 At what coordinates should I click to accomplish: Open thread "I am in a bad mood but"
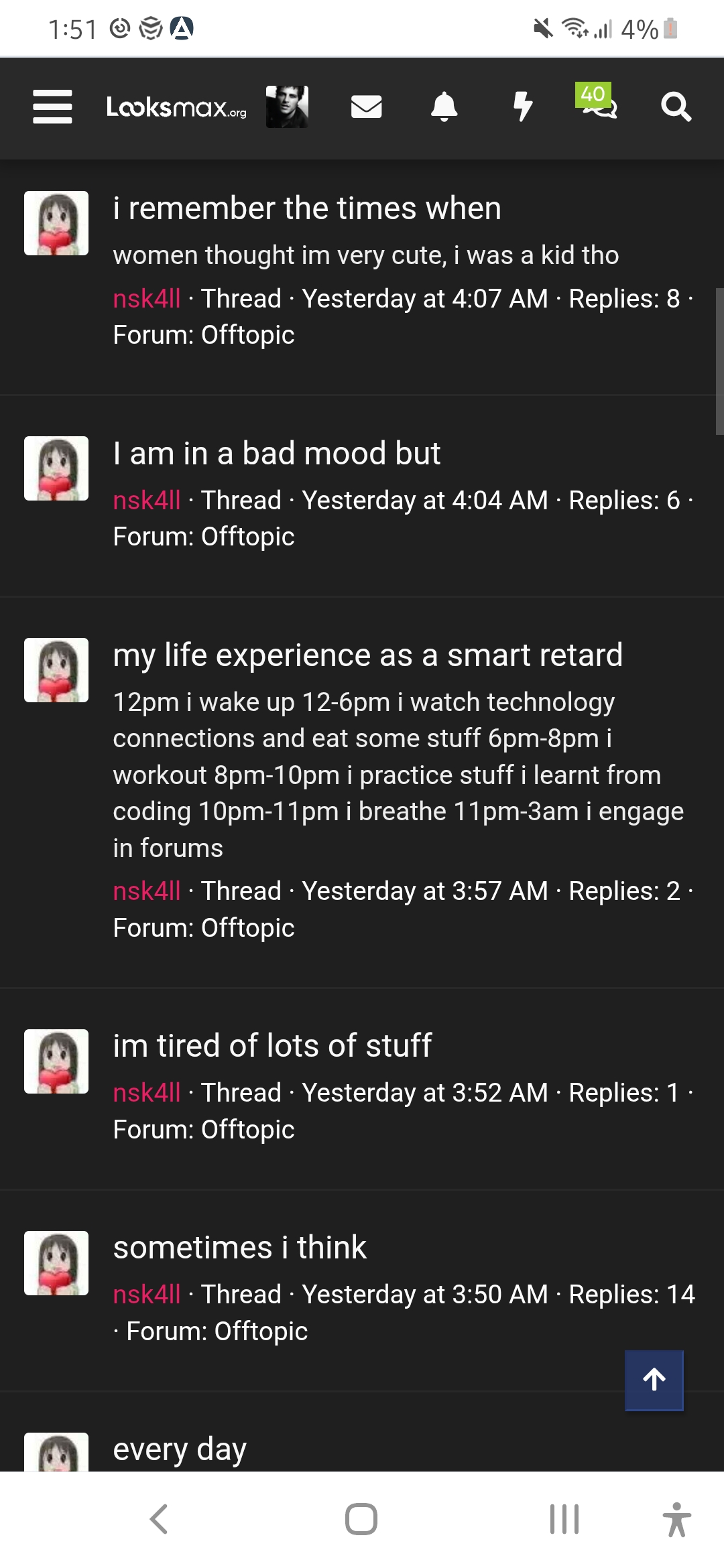(276, 454)
